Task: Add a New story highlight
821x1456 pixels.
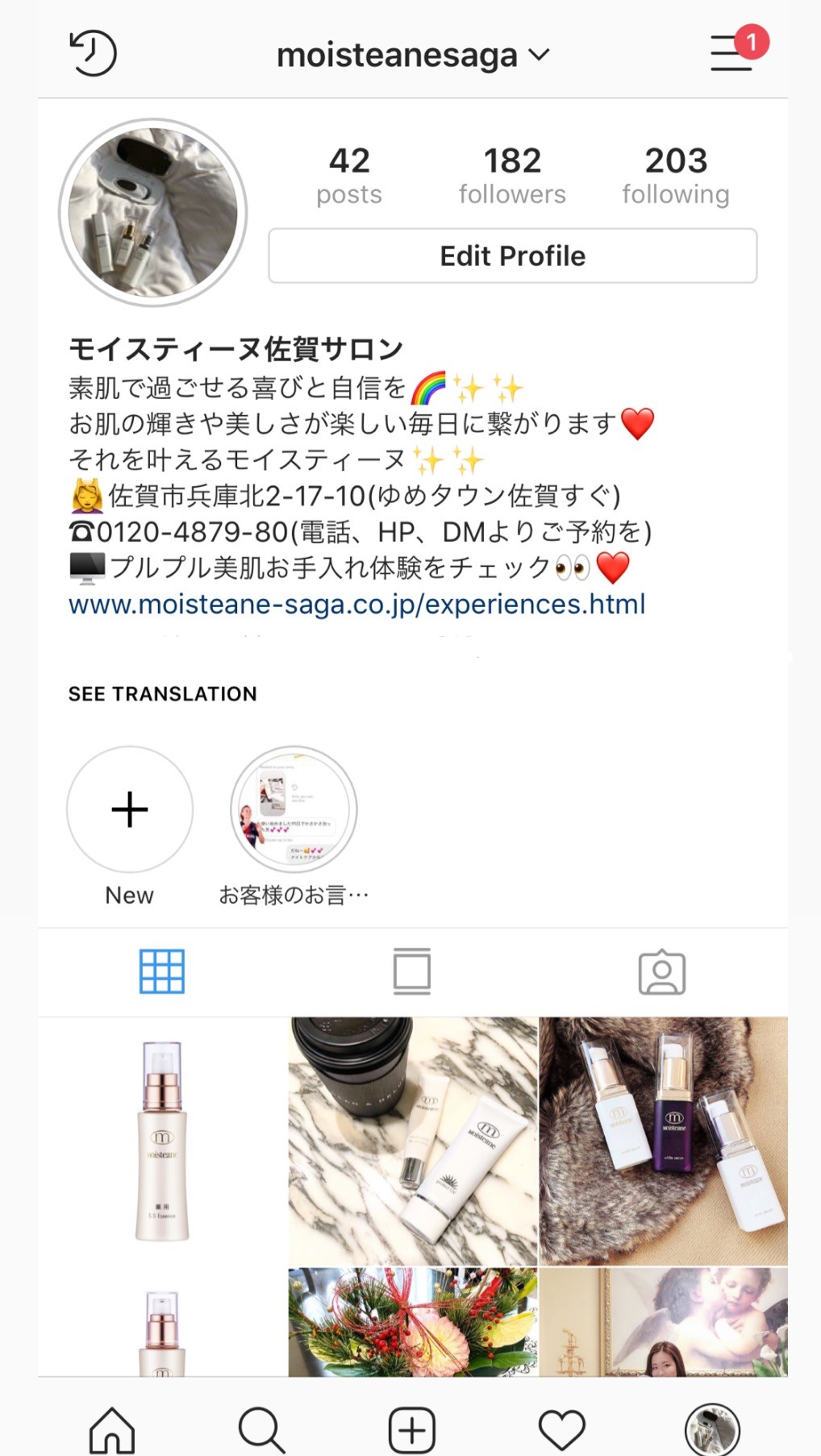Action: coord(129,809)
